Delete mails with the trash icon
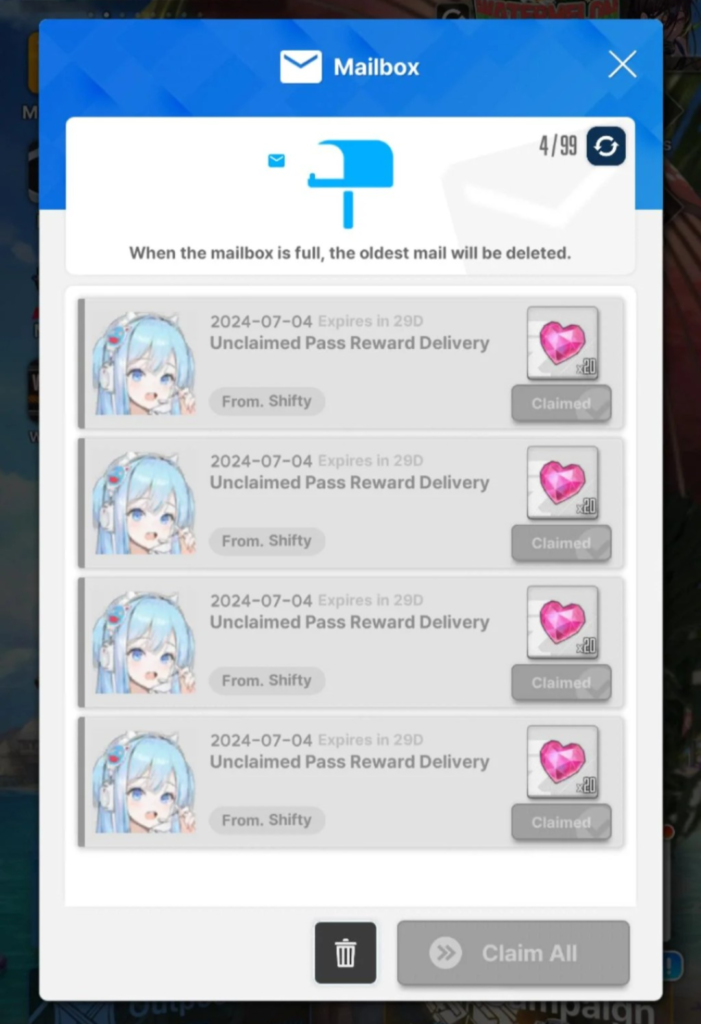701x1024 pixels. click(345, 953)
